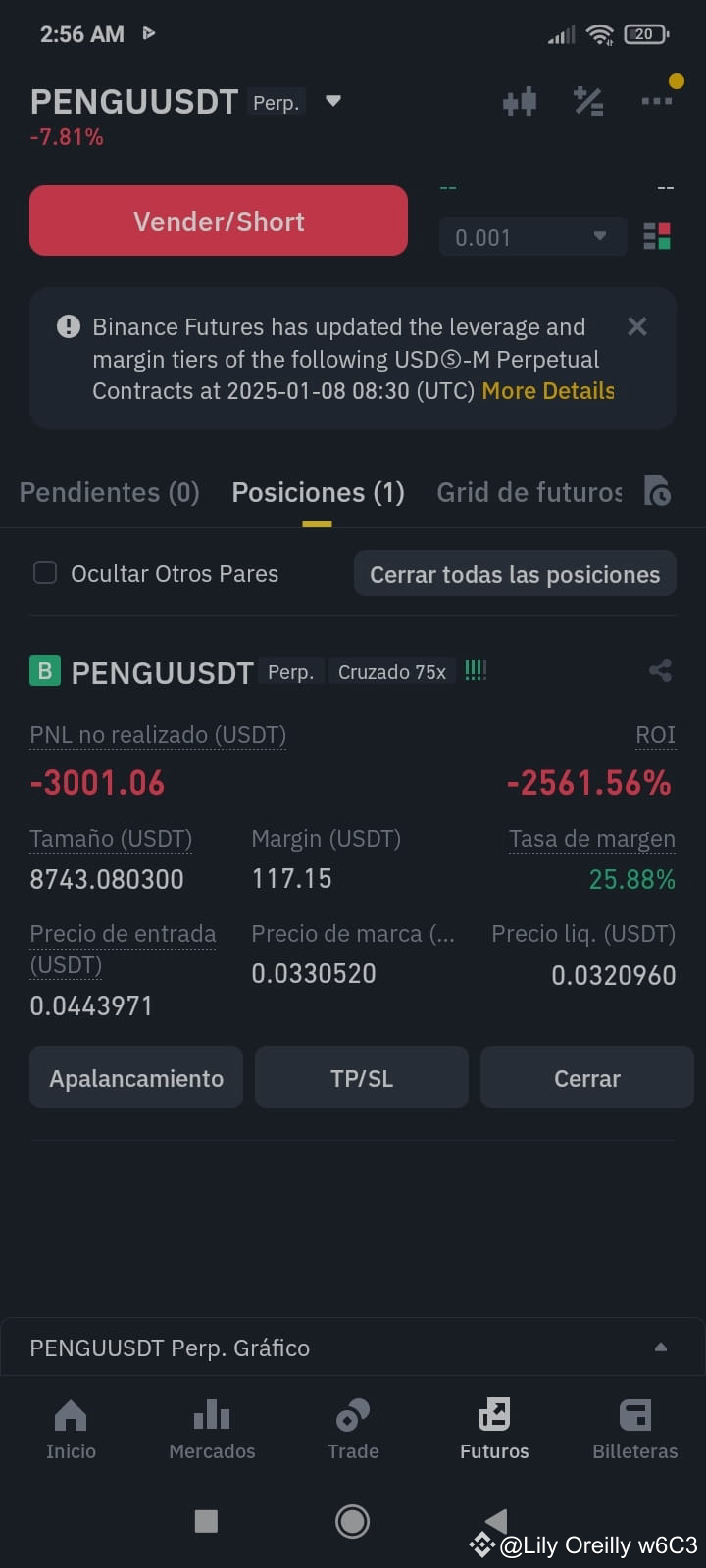Adjust leverage via Cruzado 75x control
The image size is (706, 1568).
pyautogui.click(x=392, y=671)
